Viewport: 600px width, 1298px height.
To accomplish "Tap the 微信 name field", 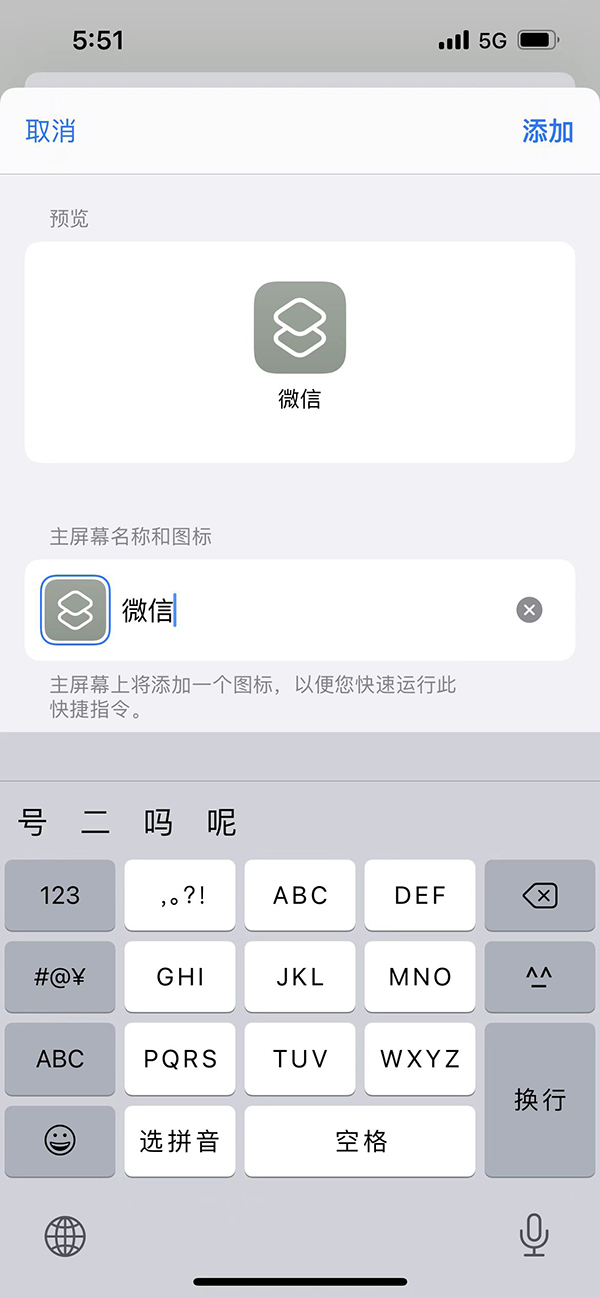I will [310, 610].
